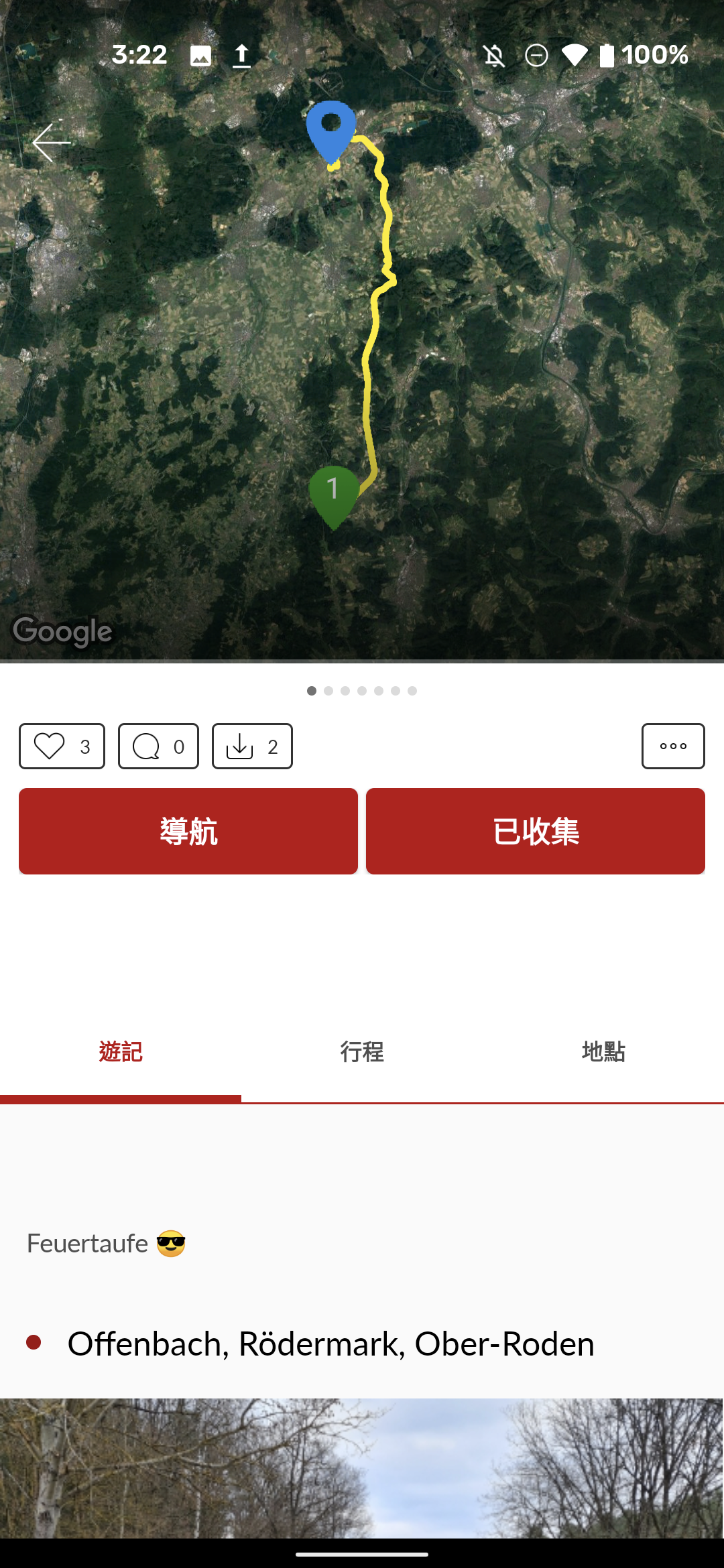The image size is (724, 1568).
Task: Switch to the 地點 tab
Action: (x=603, y=1052)
